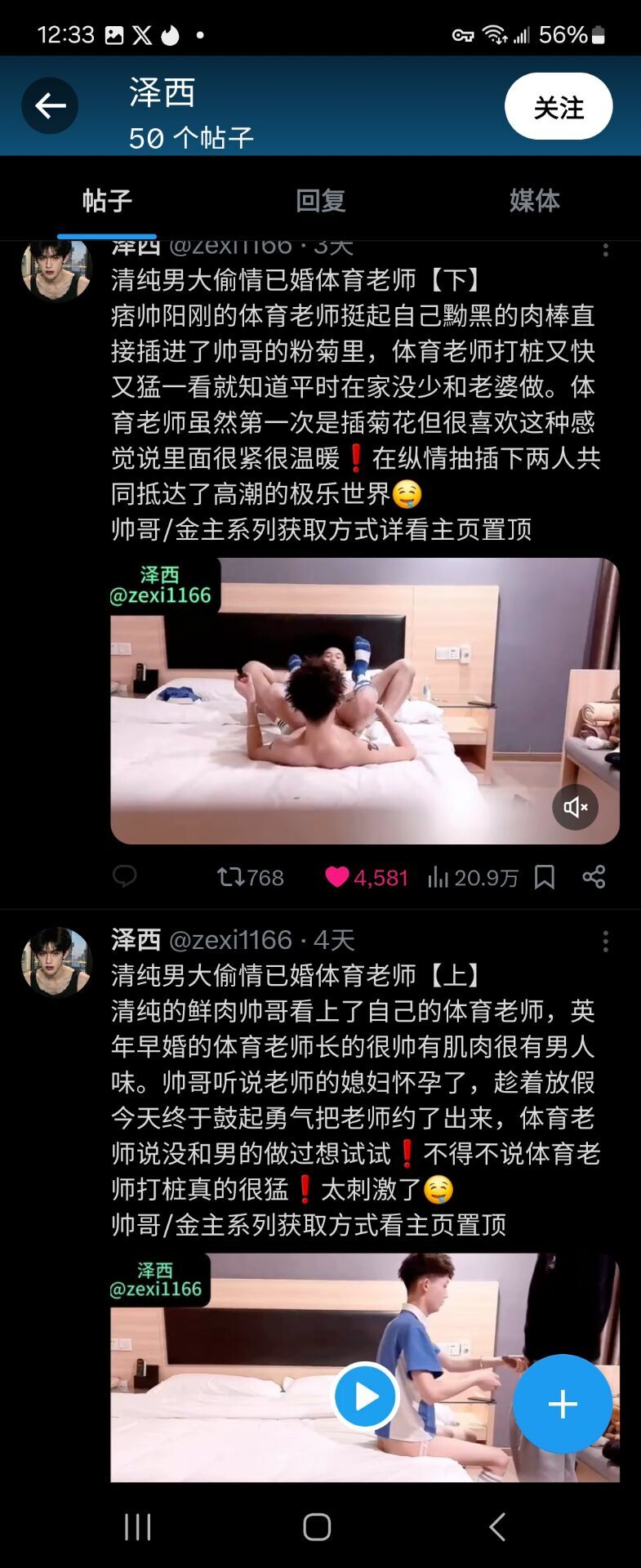Open overflow menu on the 4天 post
Screen dimensions: 641x1568
point(605,942)
